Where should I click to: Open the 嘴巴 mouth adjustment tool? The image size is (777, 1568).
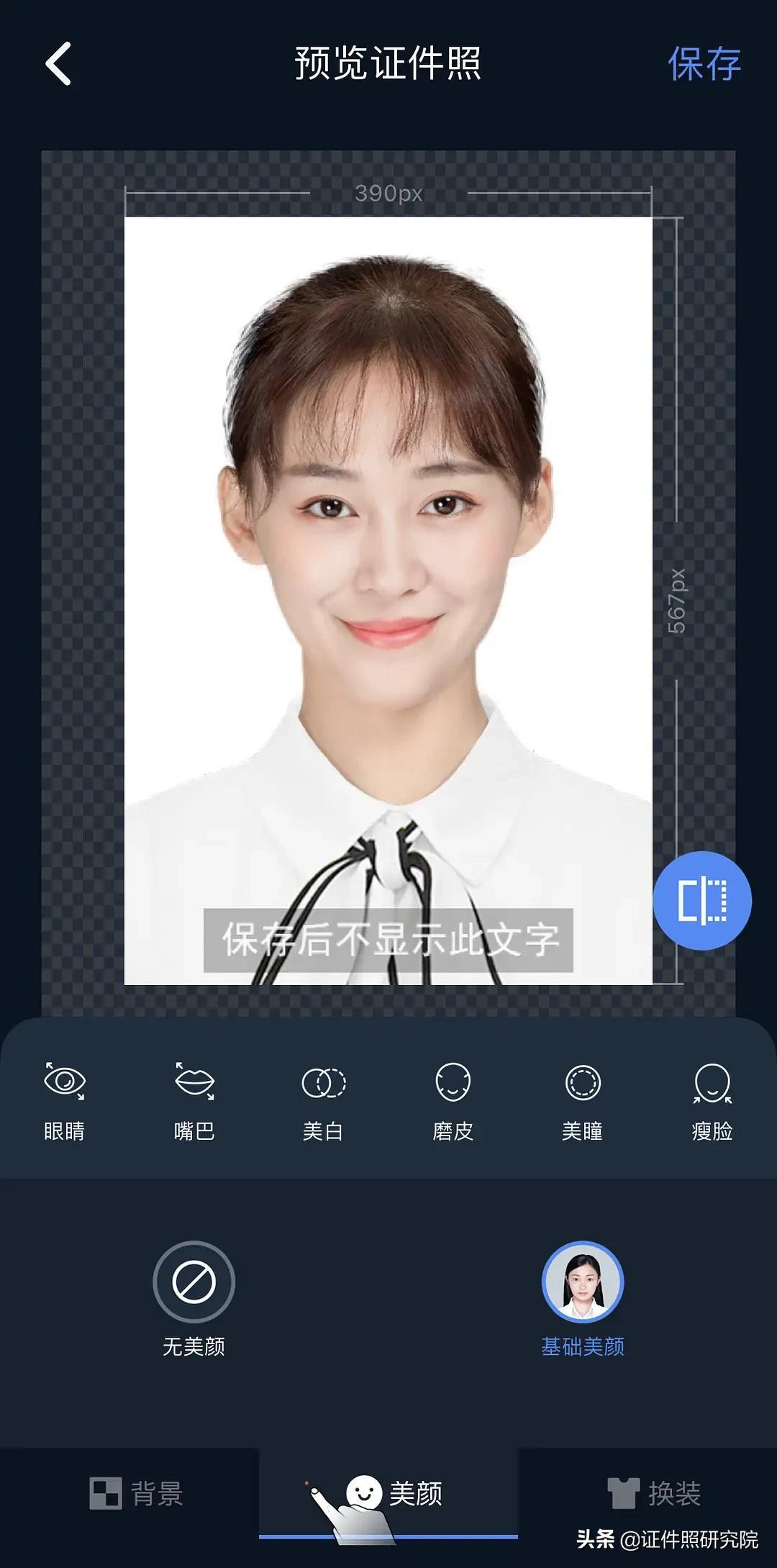[194, 1098]
